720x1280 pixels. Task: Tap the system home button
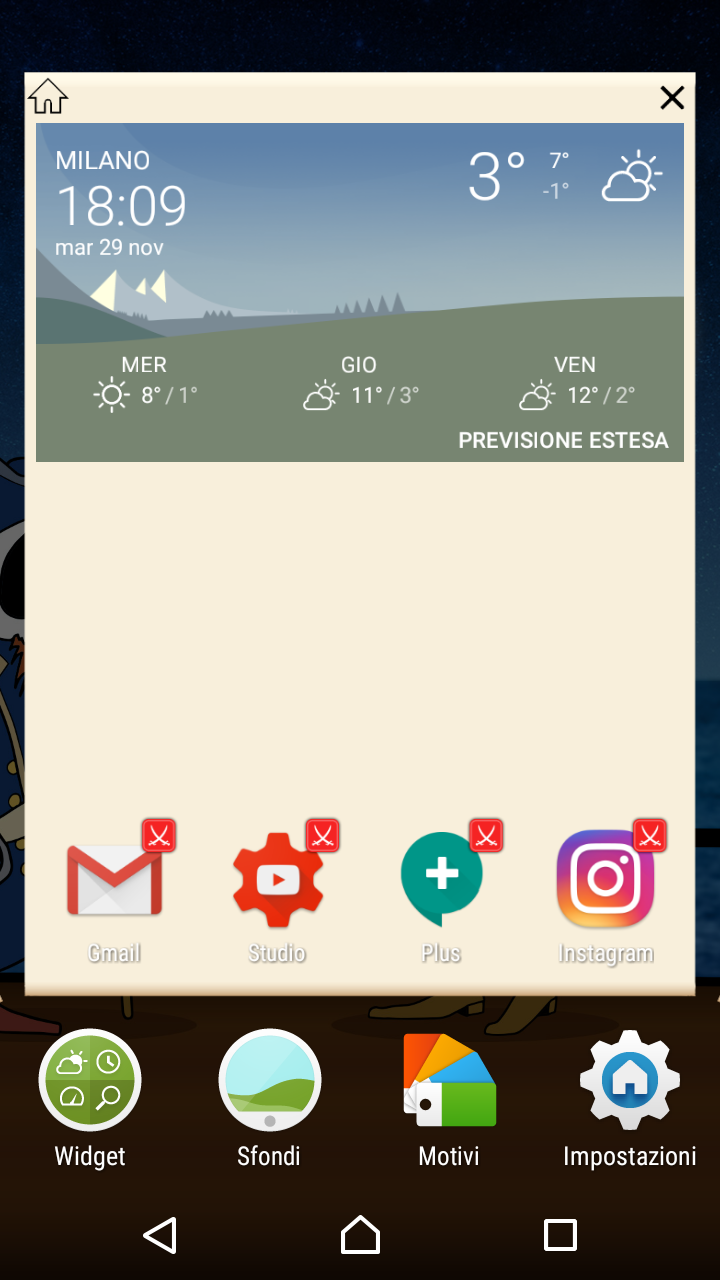click(x=360, y=1235)
